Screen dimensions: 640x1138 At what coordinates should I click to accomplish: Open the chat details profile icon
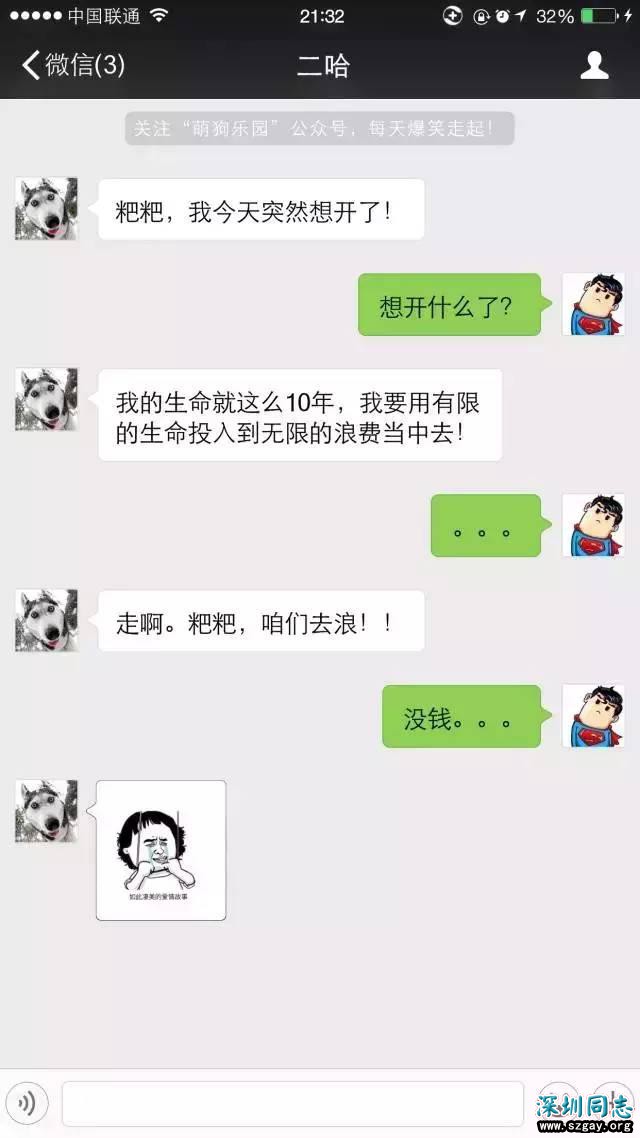(x=594, y=66)
